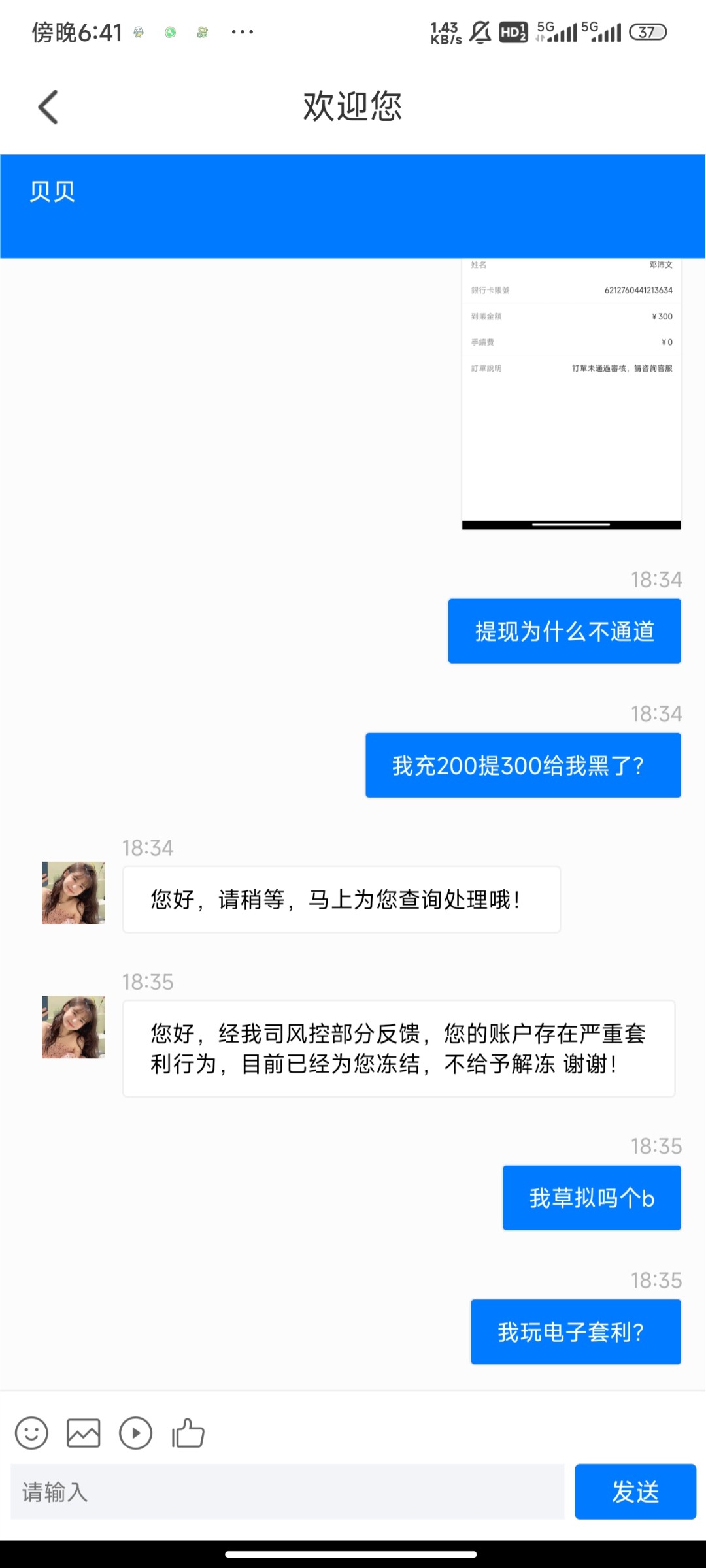Click the 贝贝 name in the blue header
706x1568 pixels.
coord(54,191)
